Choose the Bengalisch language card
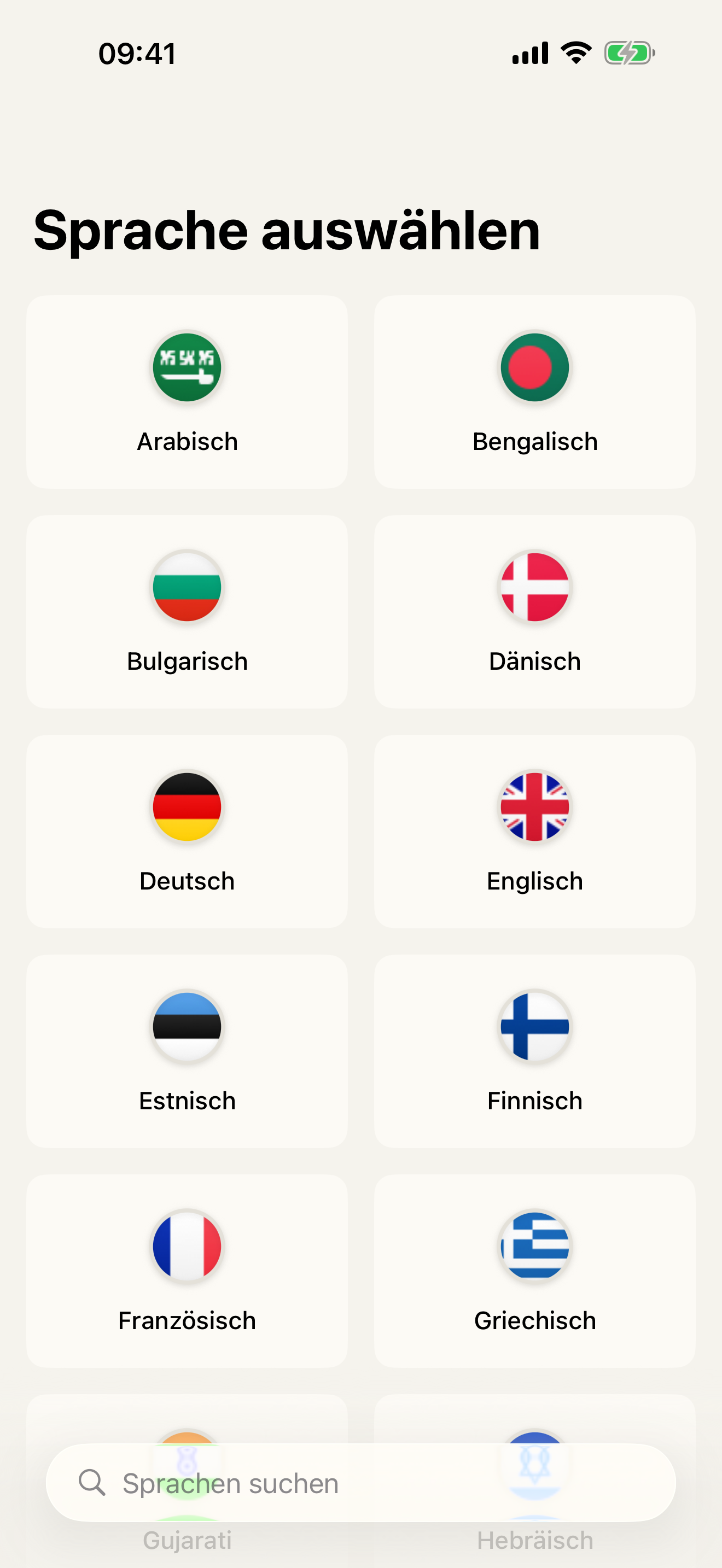 534,391
